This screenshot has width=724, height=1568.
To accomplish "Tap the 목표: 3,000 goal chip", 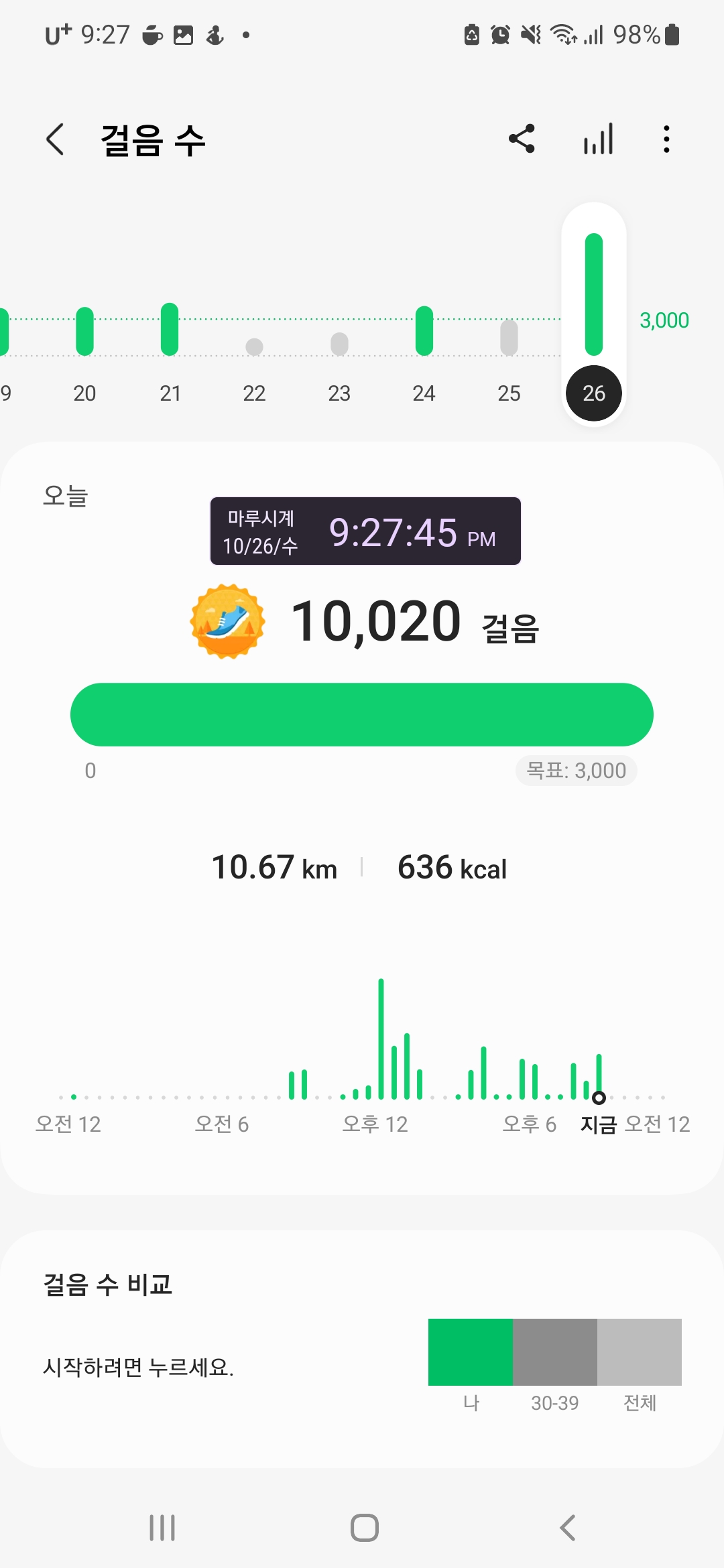I will (576, 771).
